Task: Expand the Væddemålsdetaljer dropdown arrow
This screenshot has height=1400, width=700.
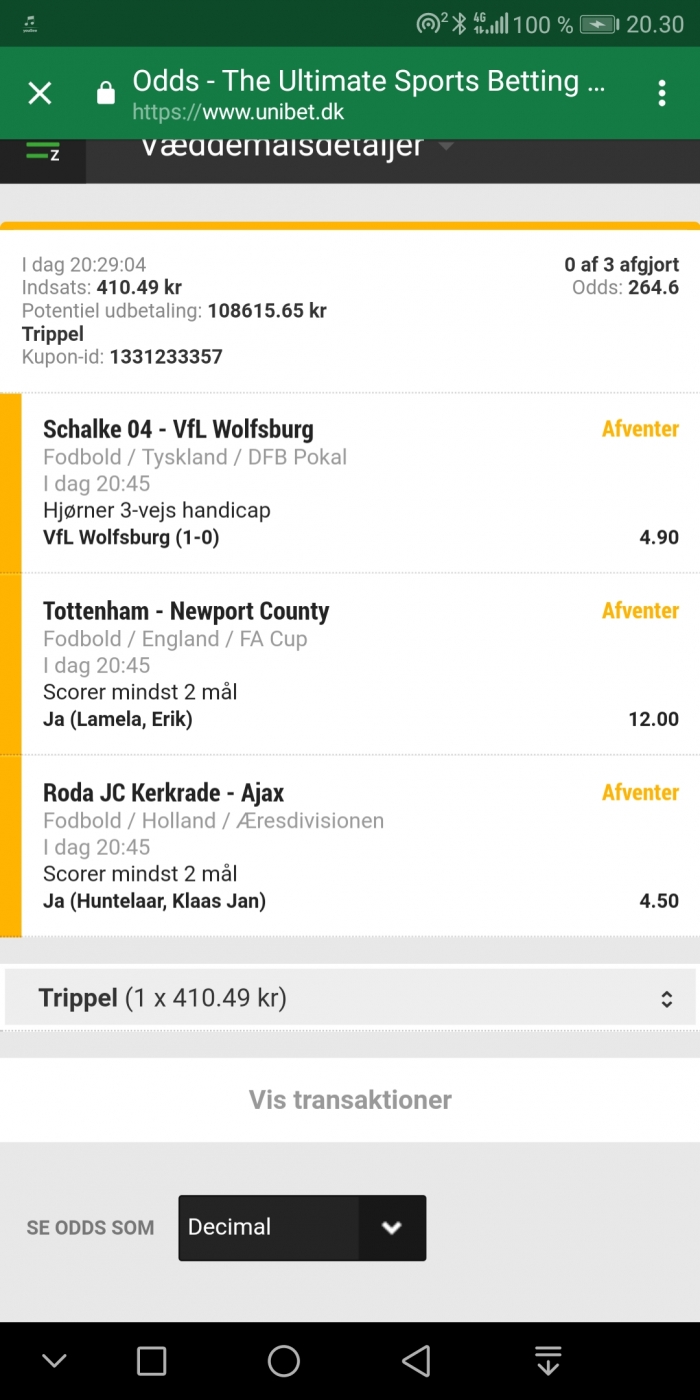Action: (447, 147)
